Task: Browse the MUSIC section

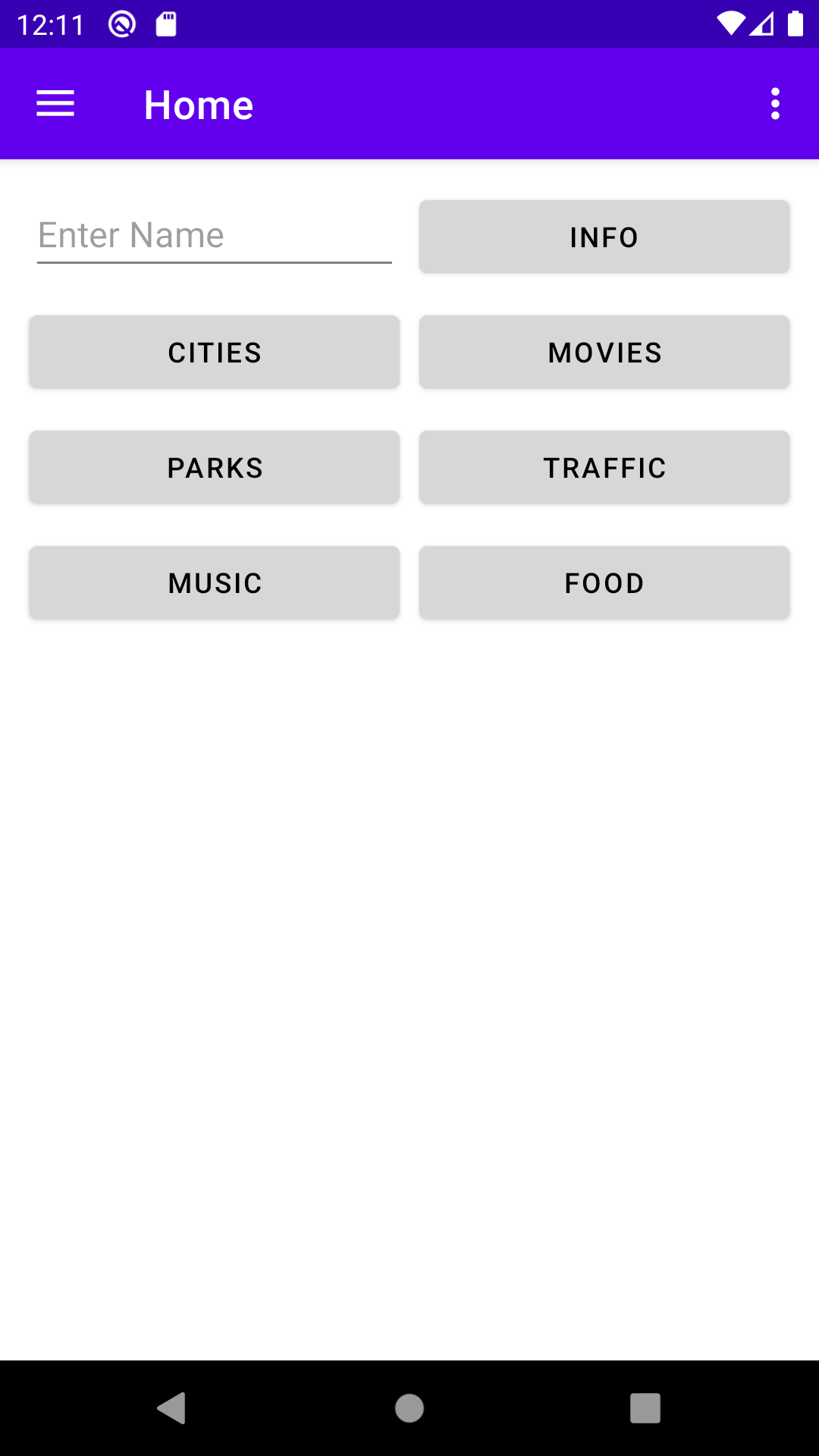Action: pyautogui.click(x=214, y=582)
